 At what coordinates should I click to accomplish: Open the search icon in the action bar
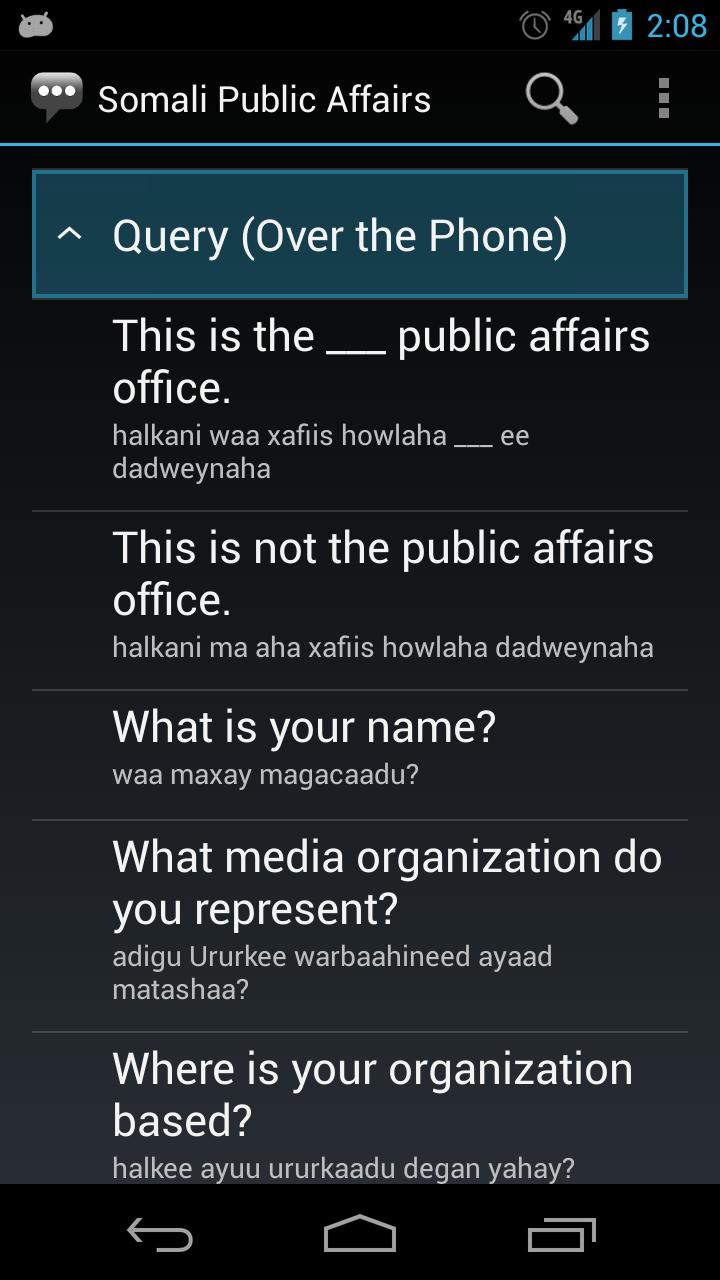pyautogui.click(x=549, y=97)
